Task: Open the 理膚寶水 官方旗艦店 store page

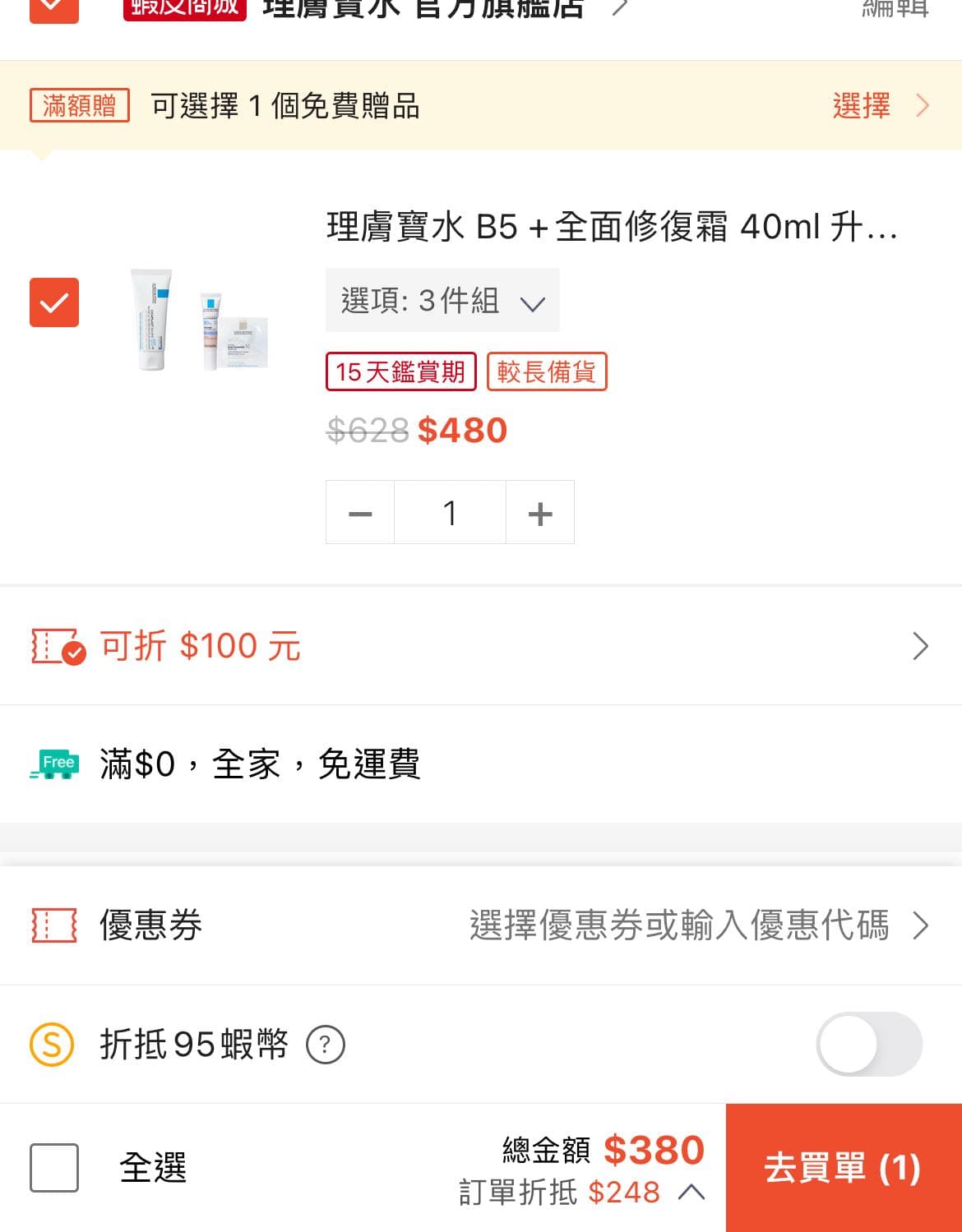Action: click(421, 7)
